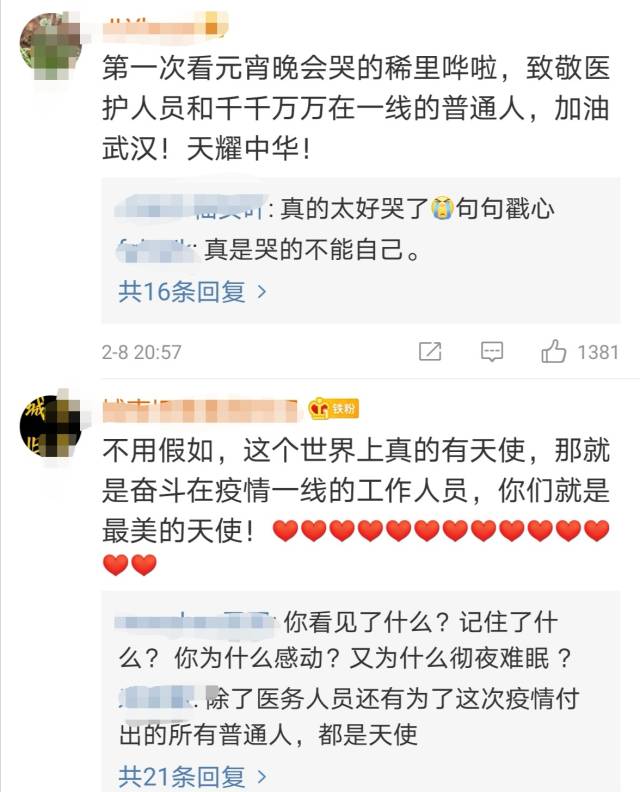Expand the 共16条回复 replies link
640x792 pixels.
point(192,292)
